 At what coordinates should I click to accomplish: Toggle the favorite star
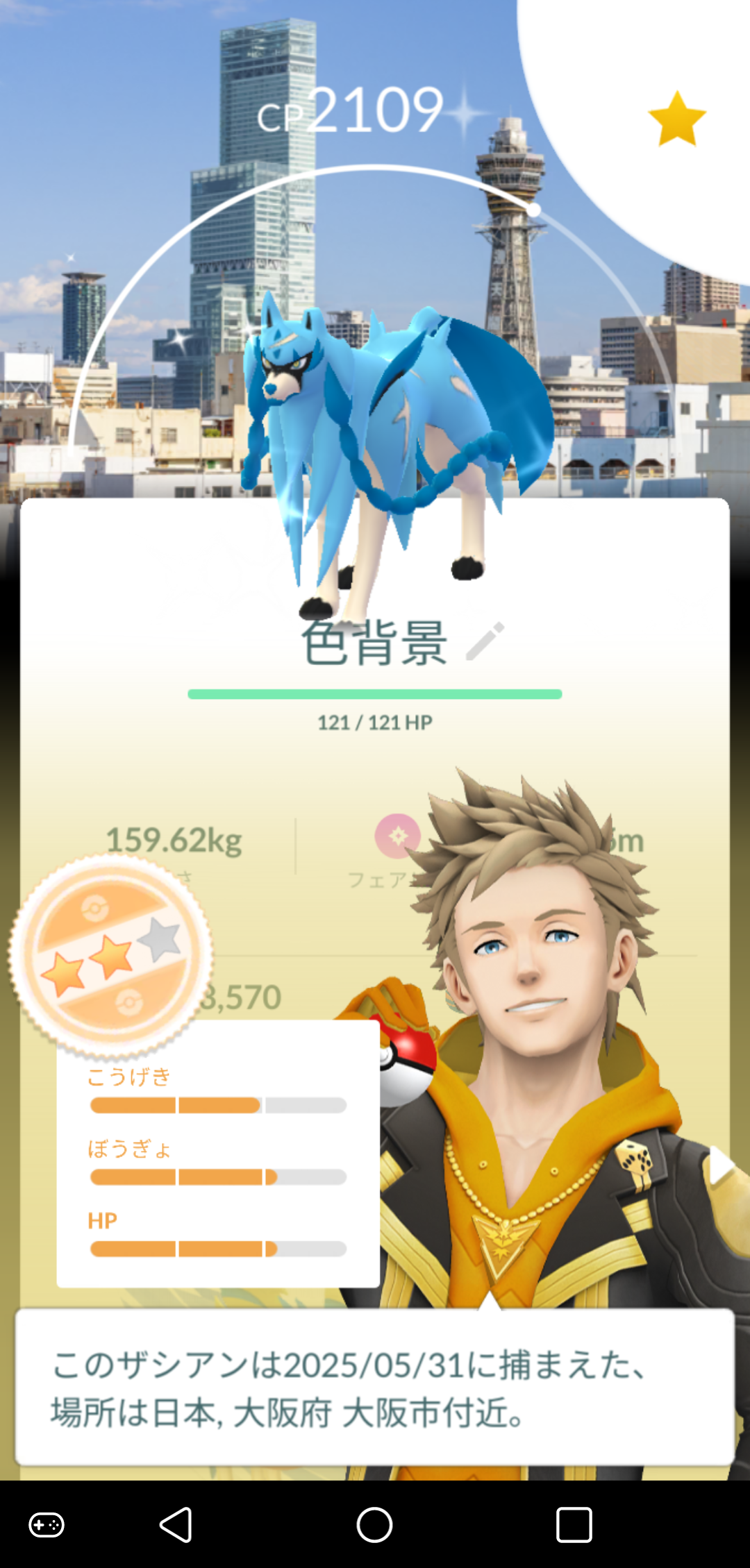pyautogui.click(x=676, y=119)
